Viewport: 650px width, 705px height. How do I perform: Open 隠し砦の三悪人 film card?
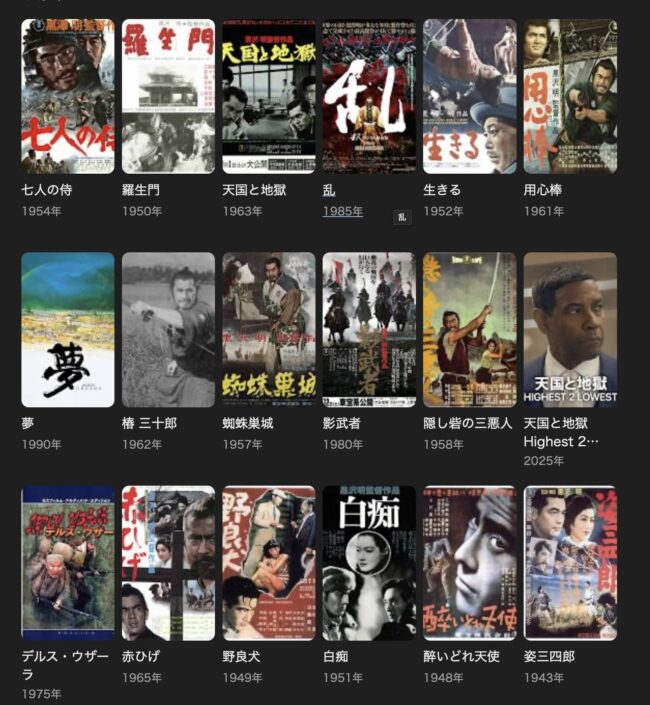pos(469,329)
